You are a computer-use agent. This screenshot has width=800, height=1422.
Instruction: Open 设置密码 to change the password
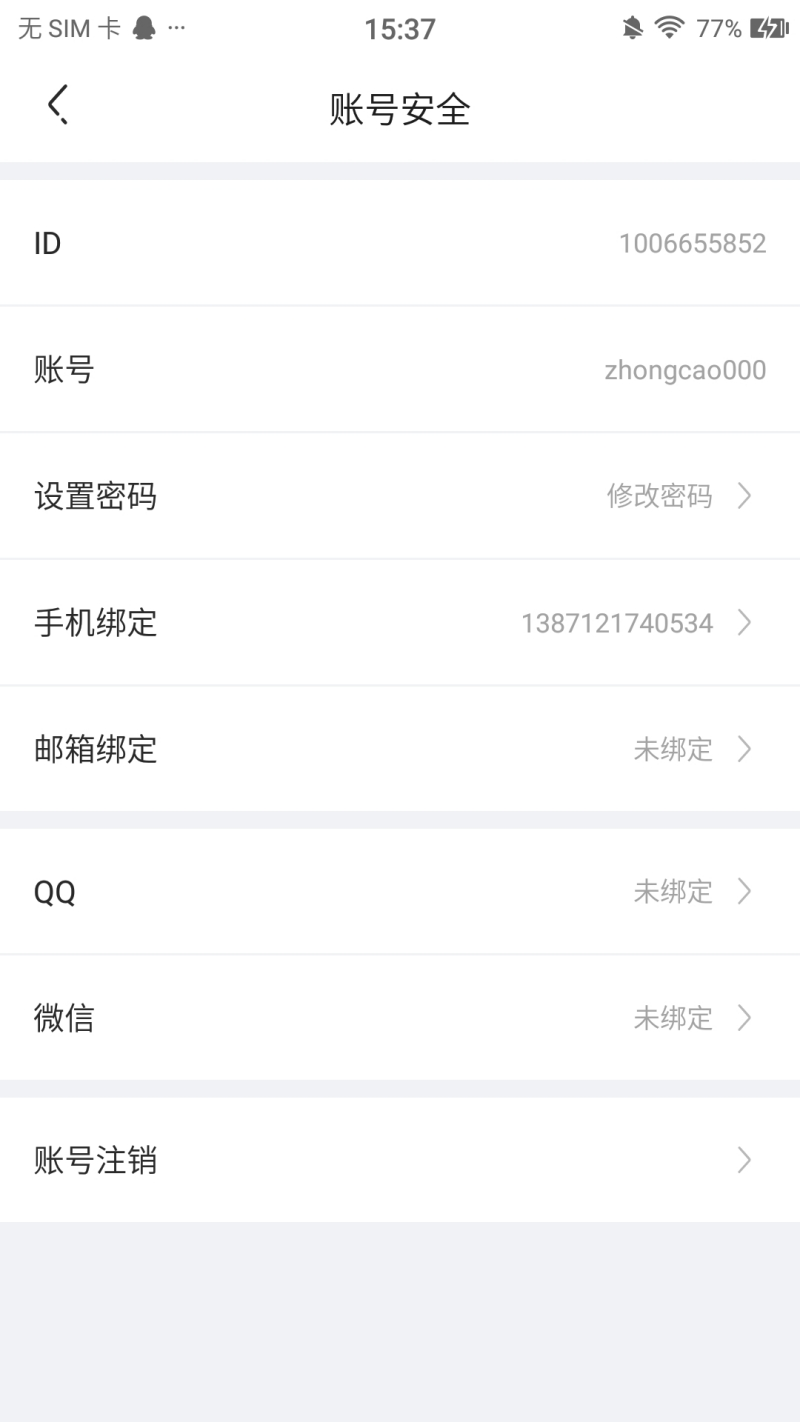pos(400,496)
